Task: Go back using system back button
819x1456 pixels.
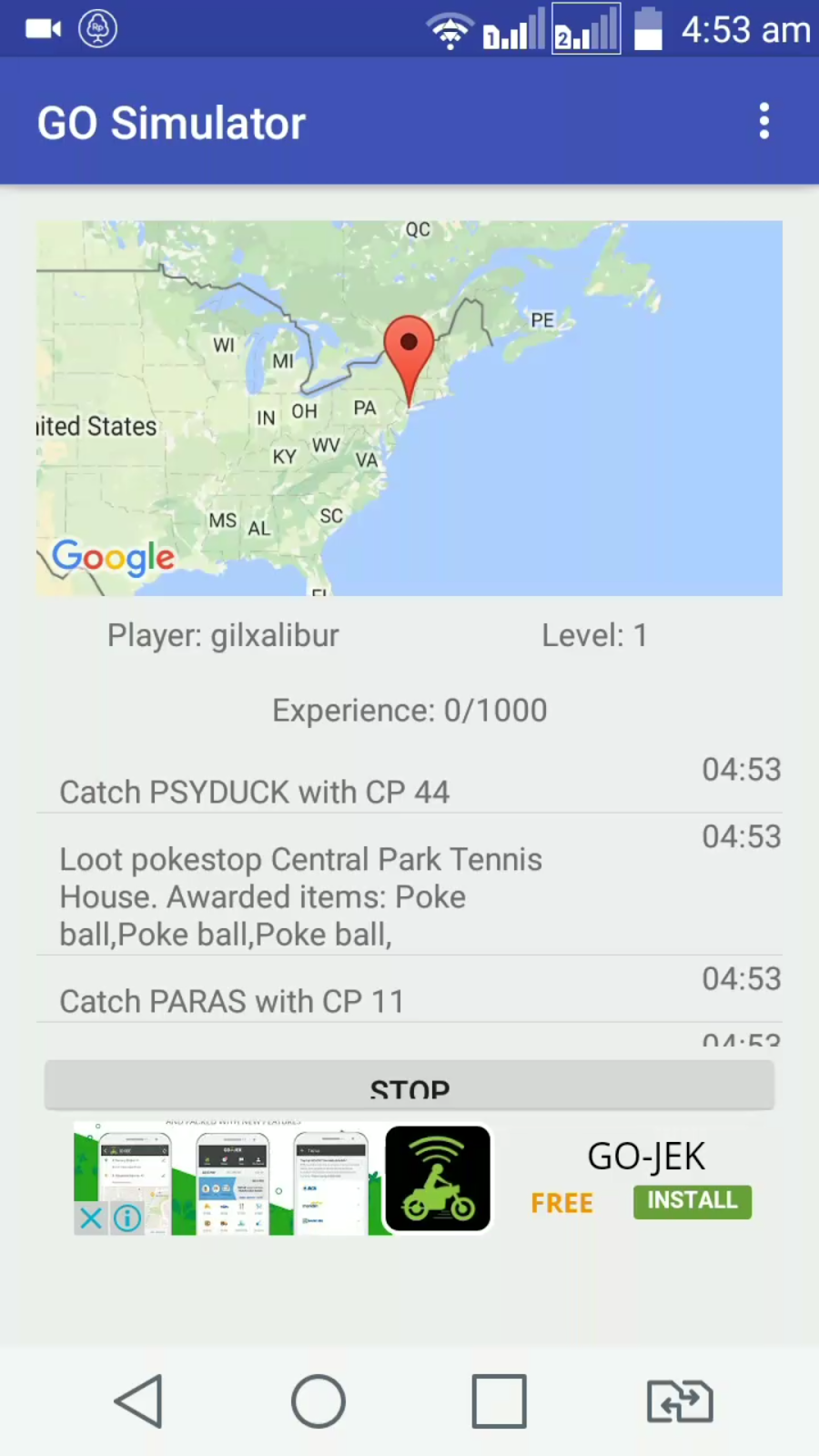Action: [139, 1400]
